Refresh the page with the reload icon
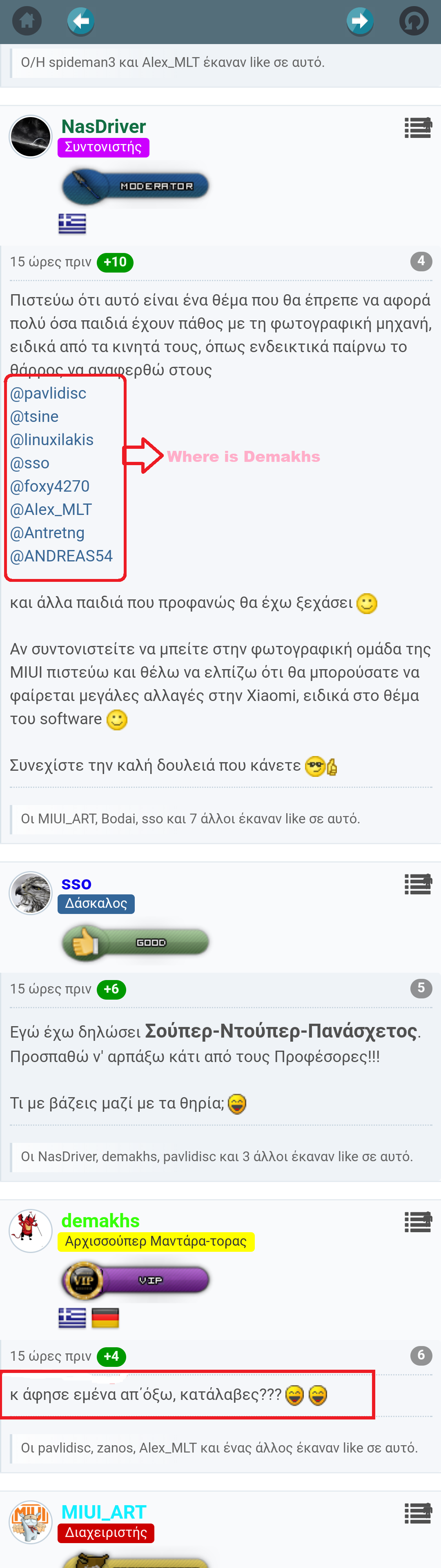Screen dimensions: 441x1568 tap(414, 21)
